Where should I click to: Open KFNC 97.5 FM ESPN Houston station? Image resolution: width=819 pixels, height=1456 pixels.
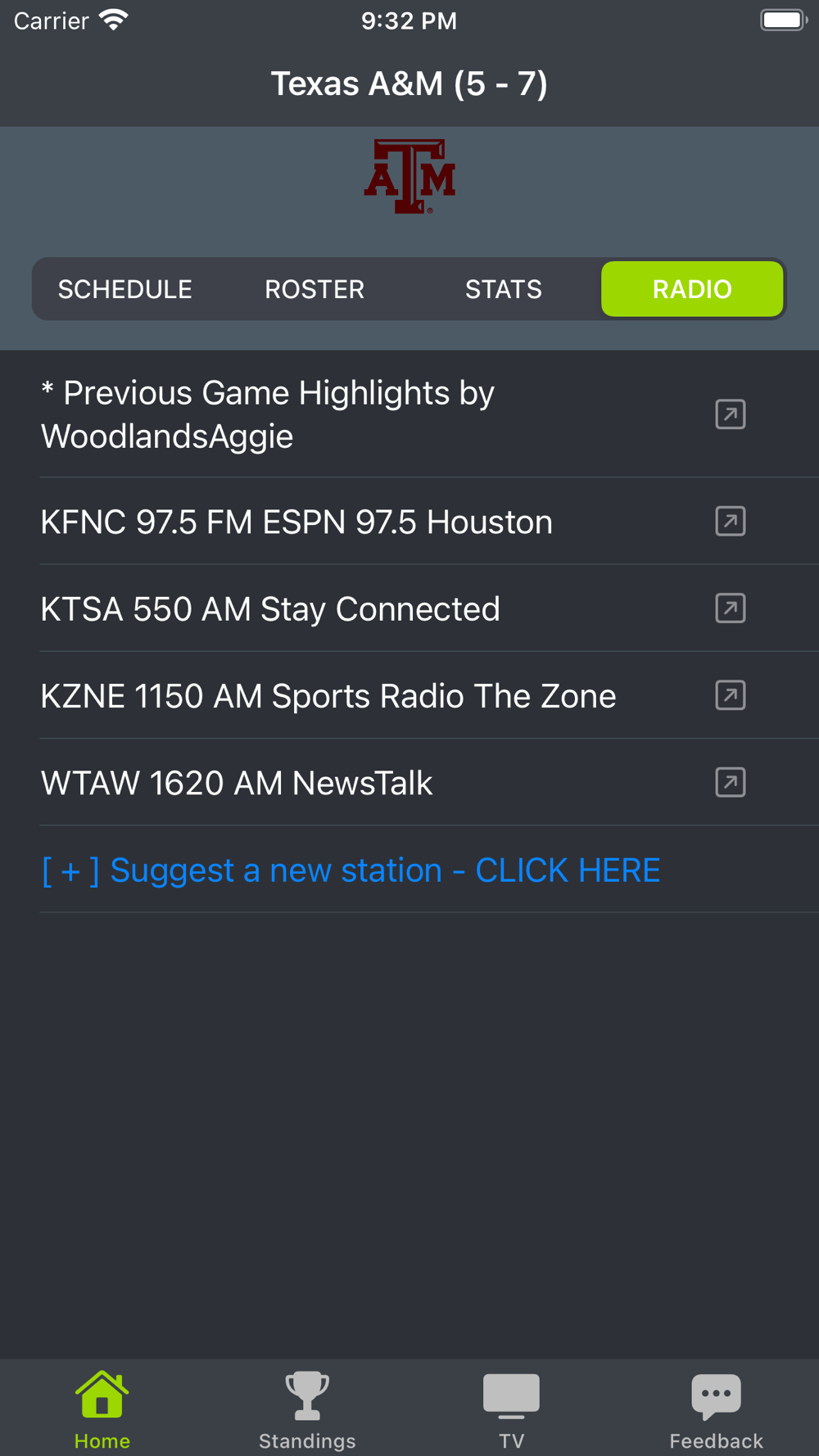409,522
